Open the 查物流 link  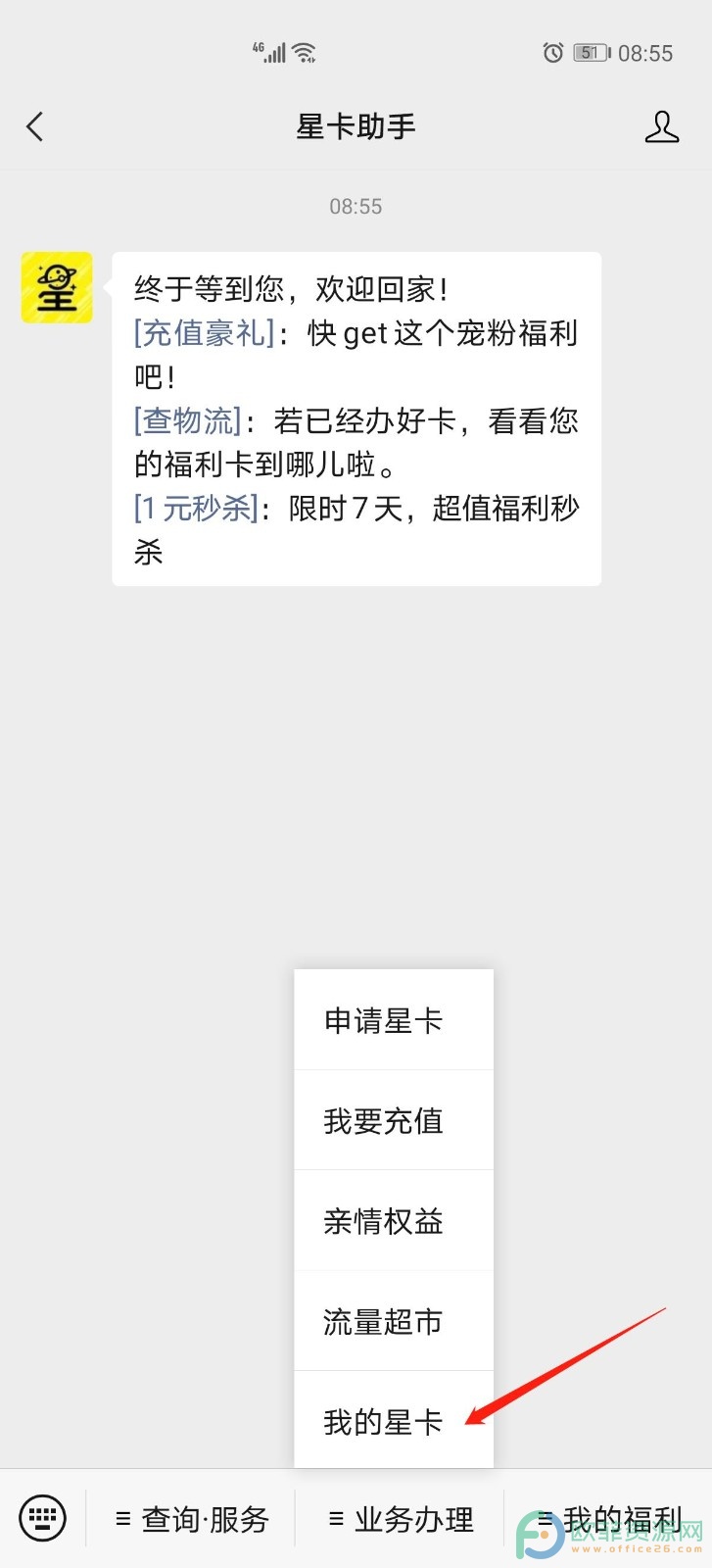coord(188,420)
